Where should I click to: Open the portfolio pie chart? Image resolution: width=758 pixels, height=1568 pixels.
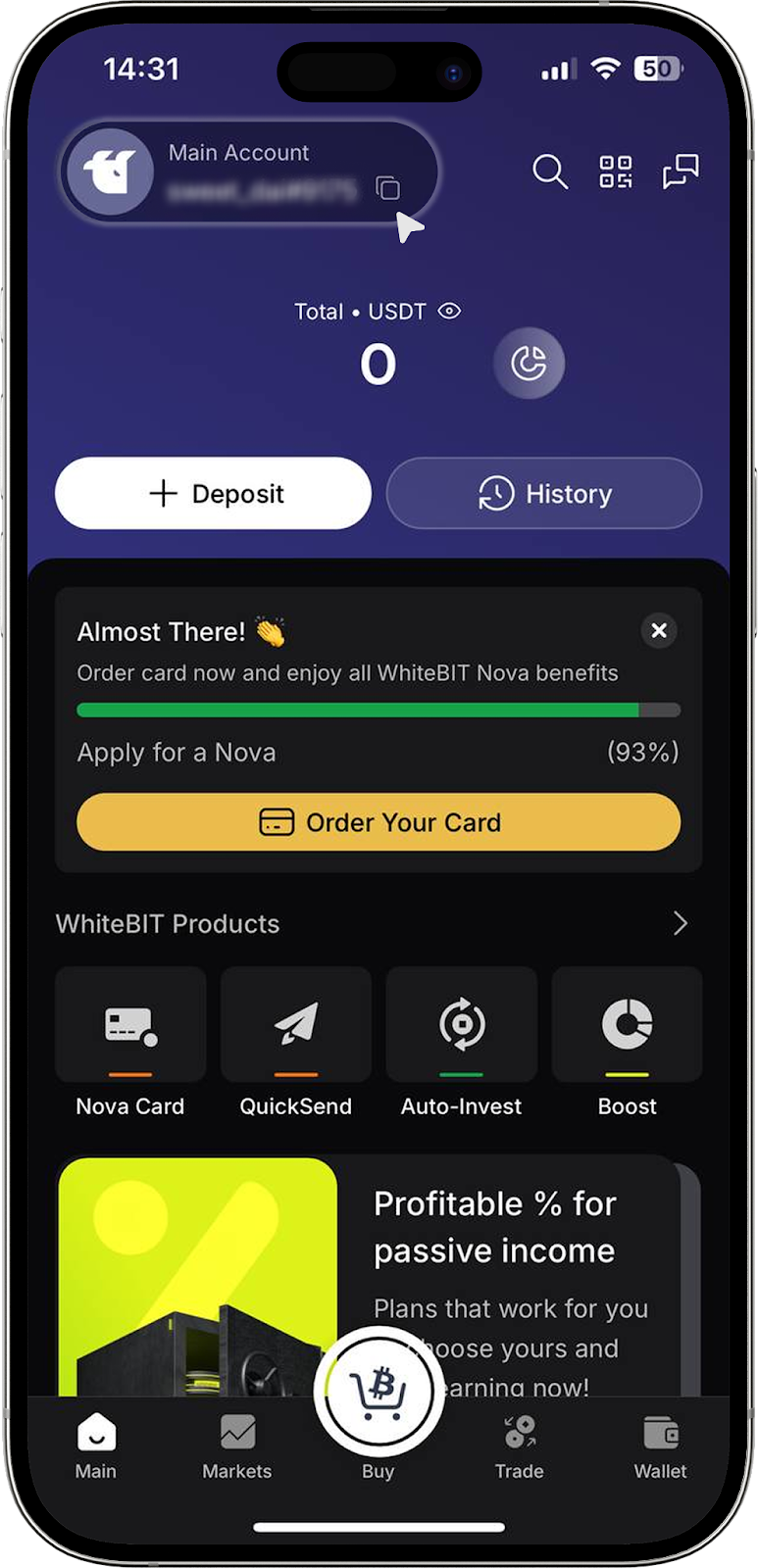(529, 364)
